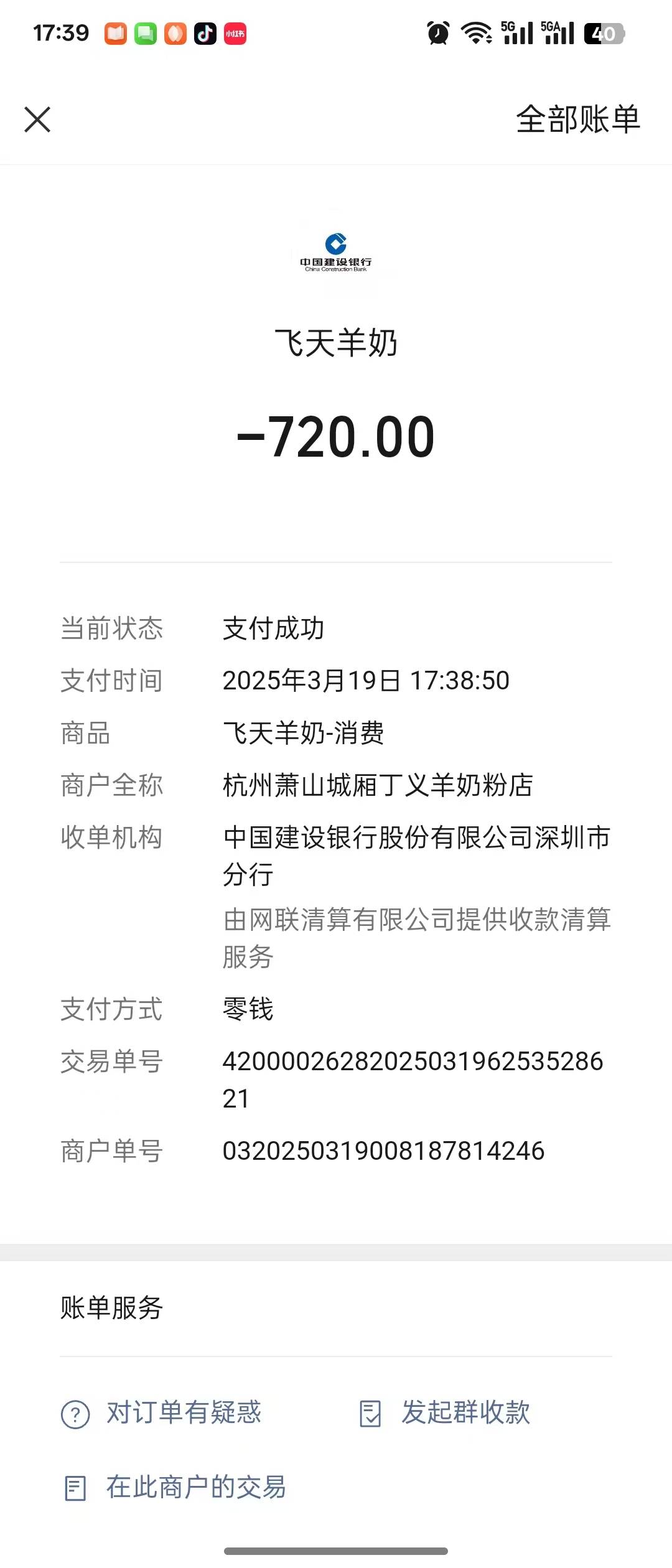Viewport: 672px width, 1568px height.
Task: Open 全部账单 (all bills)
Action: 577,119
